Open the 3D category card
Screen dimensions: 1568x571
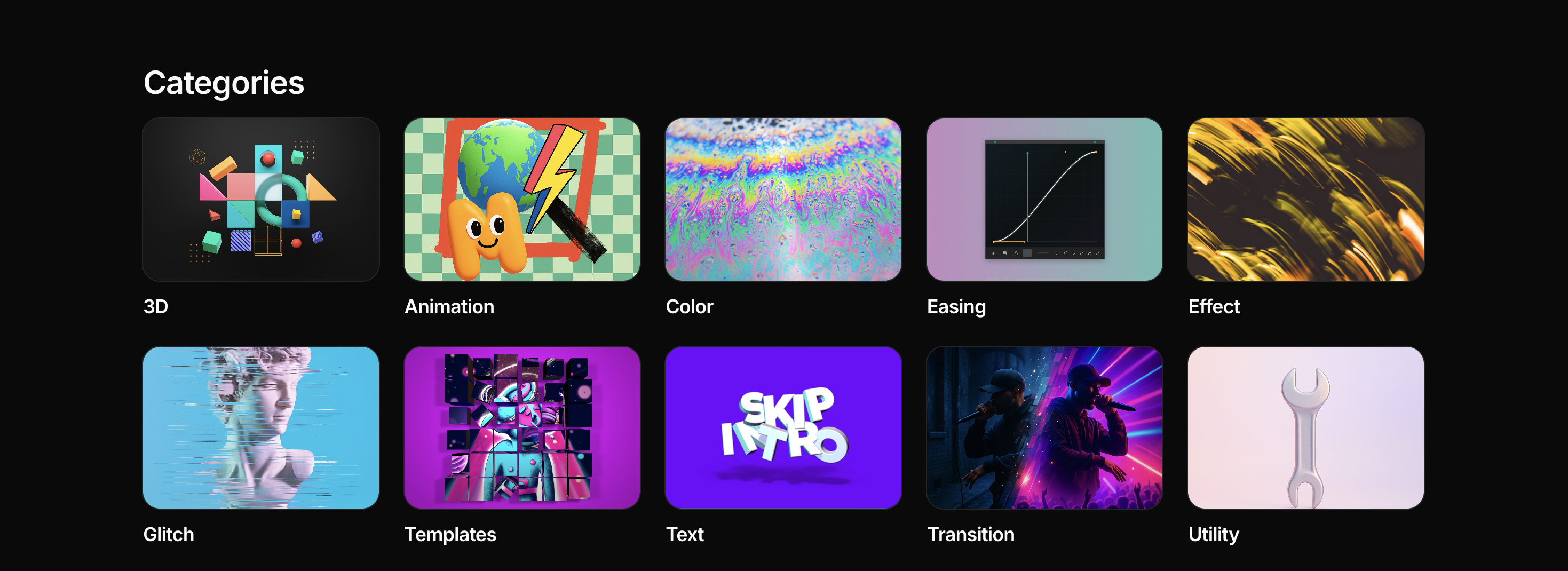260,200
